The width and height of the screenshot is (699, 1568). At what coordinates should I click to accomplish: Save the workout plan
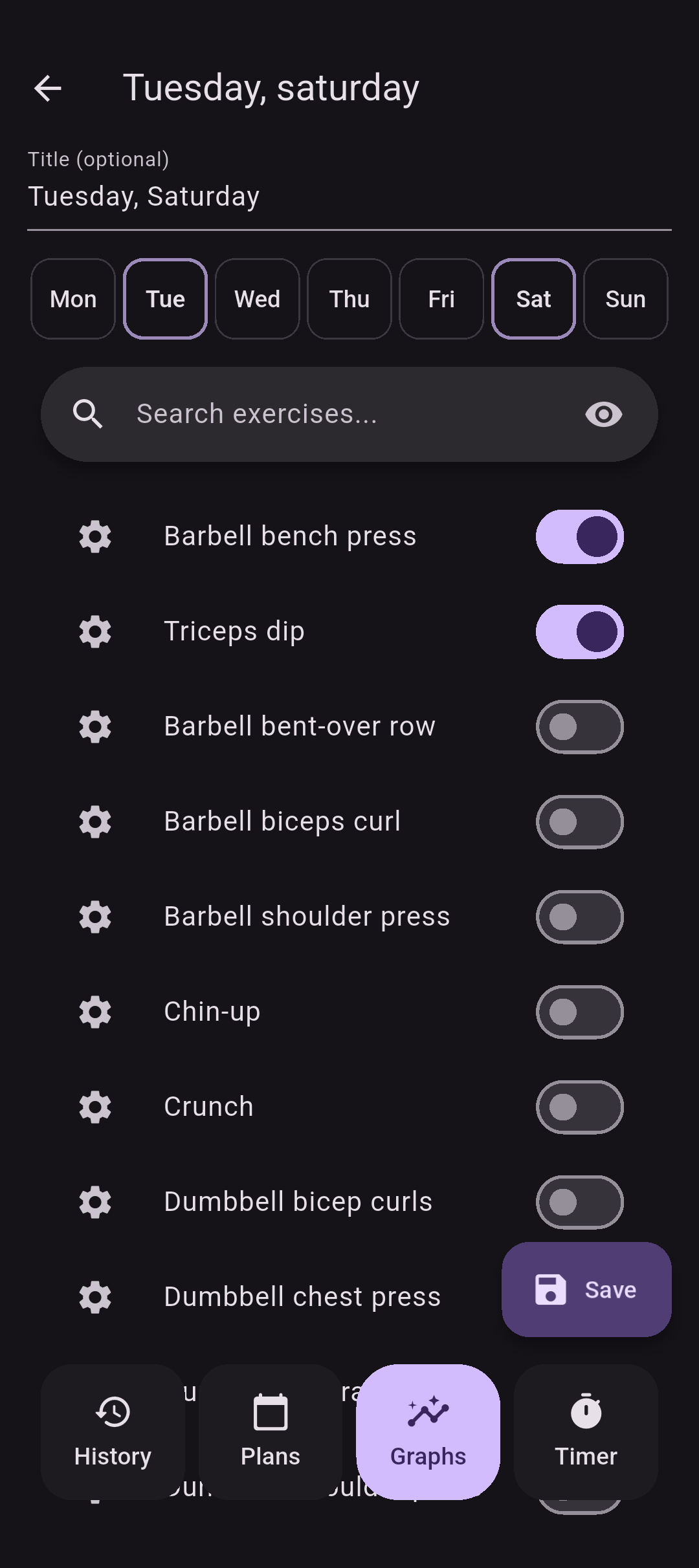pos(586,1290)
